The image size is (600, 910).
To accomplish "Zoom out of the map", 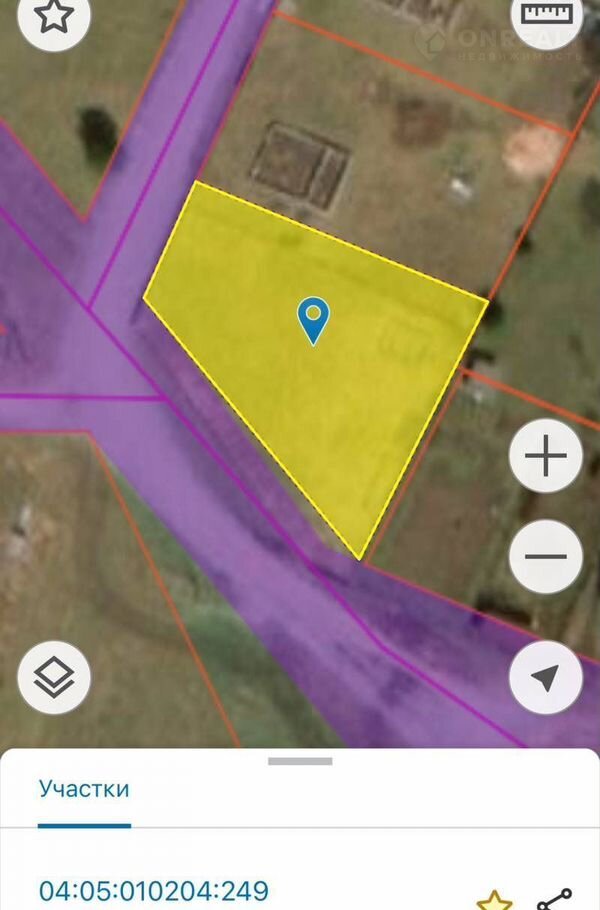I will (x=545, y=556).
